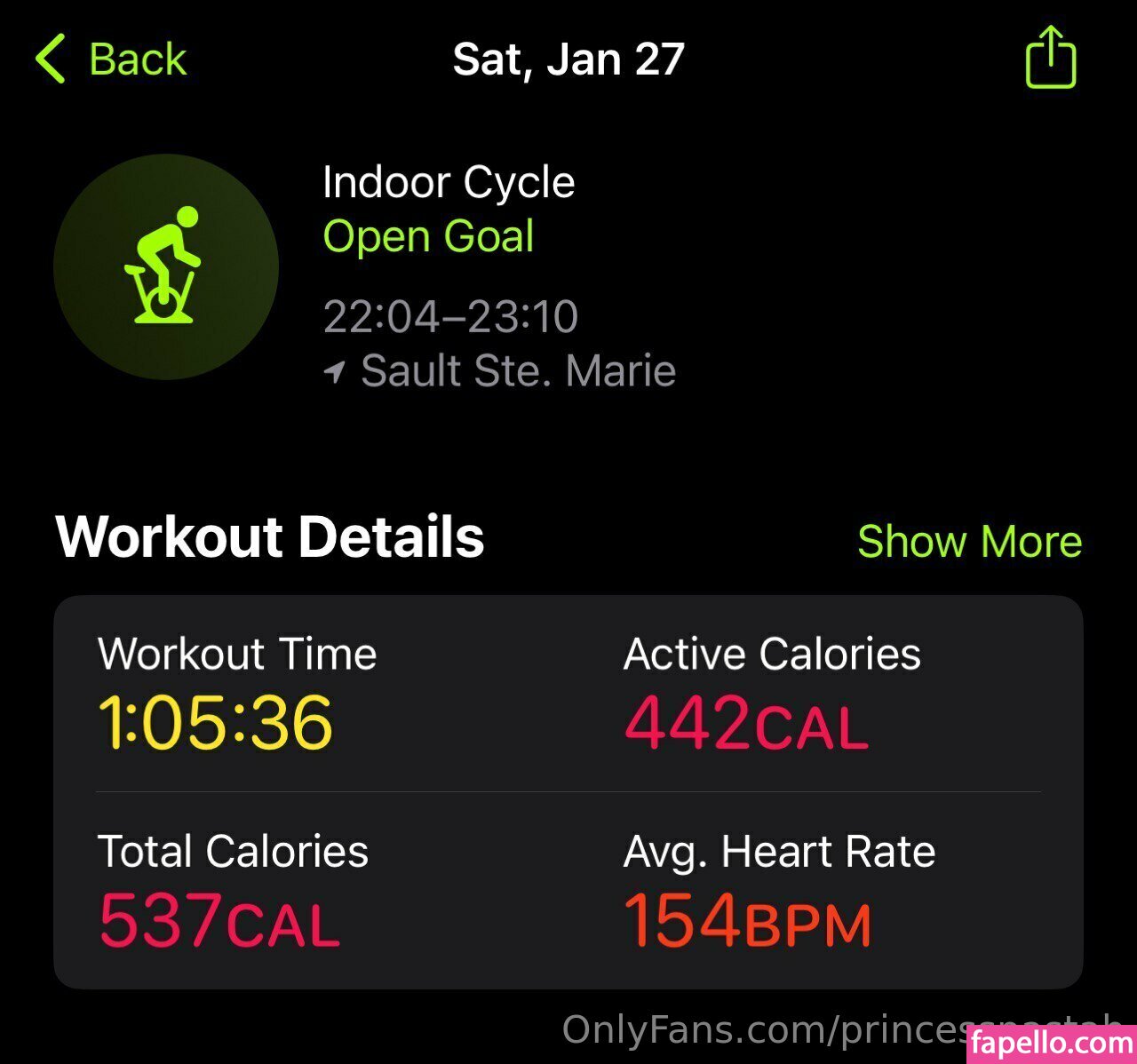Go back to the previous screen
This screenshot has width=1137, height=1064.
(x=111, y=60)
